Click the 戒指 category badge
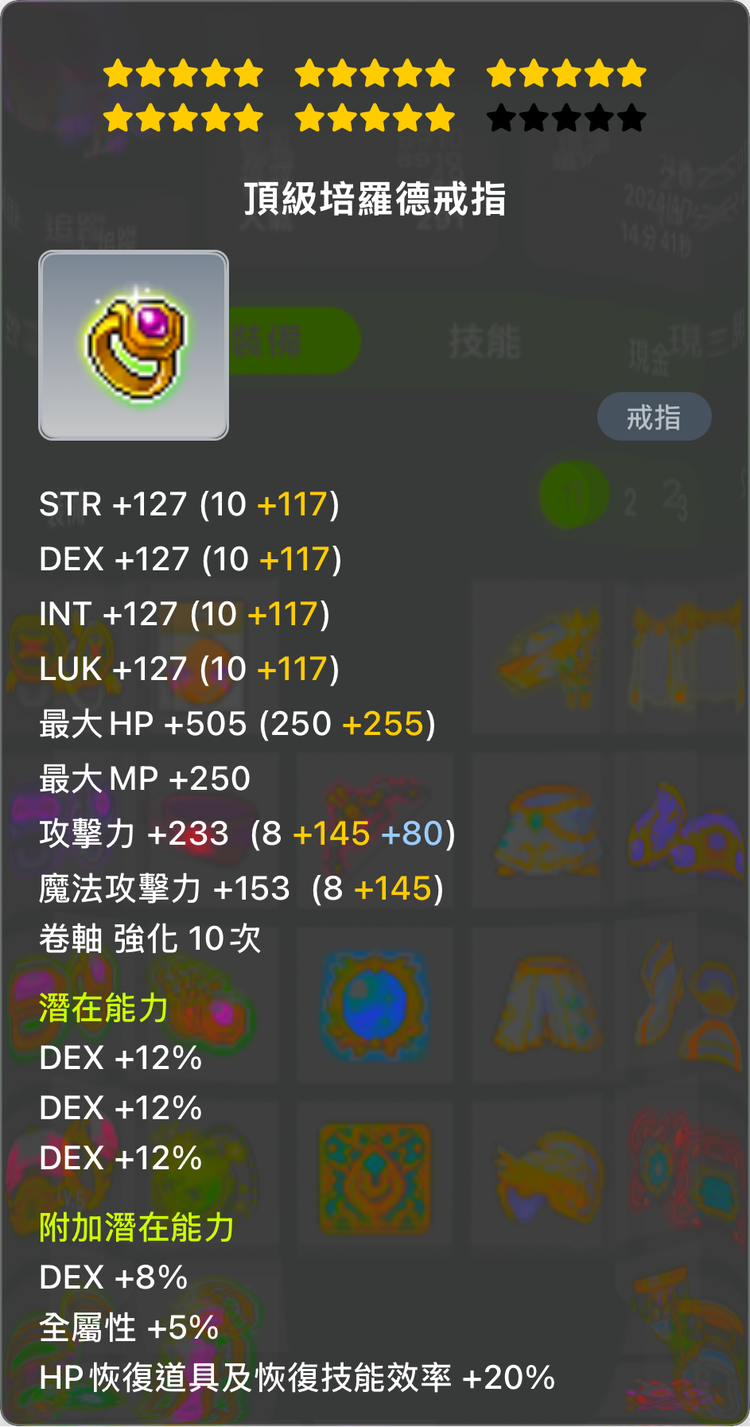 pos(655,416)
